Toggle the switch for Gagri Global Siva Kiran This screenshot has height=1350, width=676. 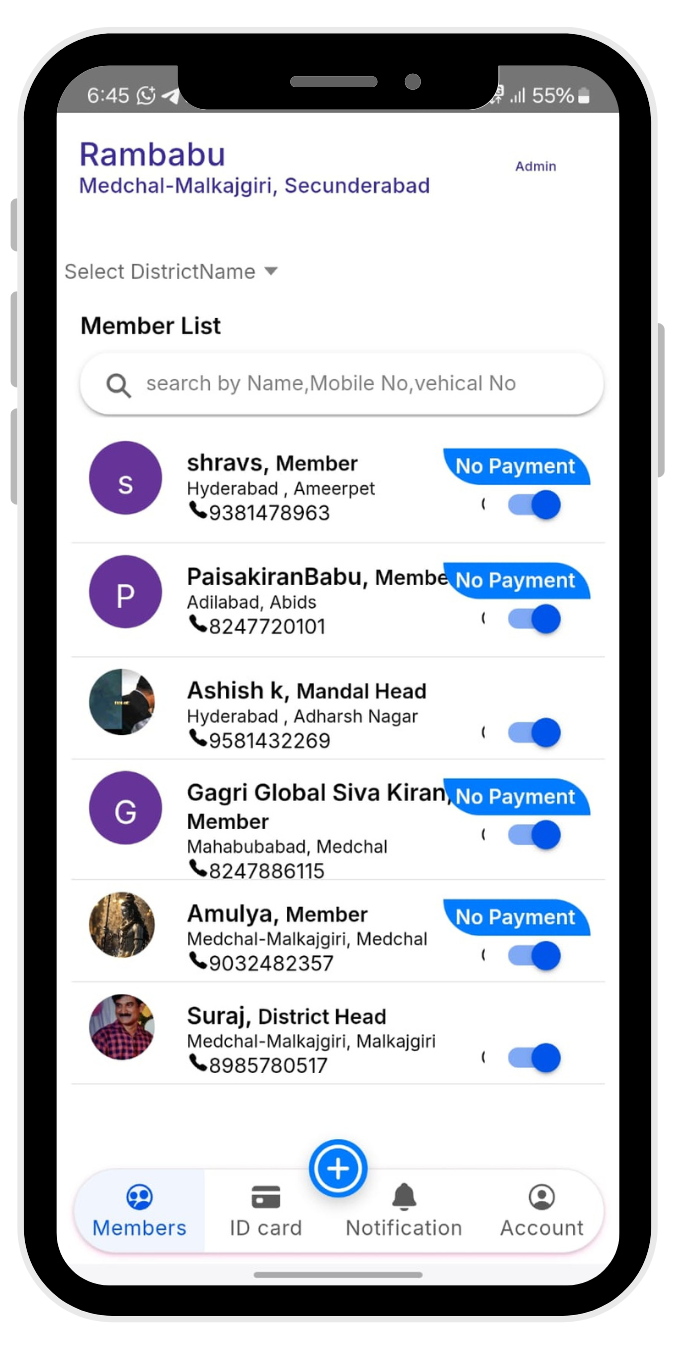click(x=534, y=835)
